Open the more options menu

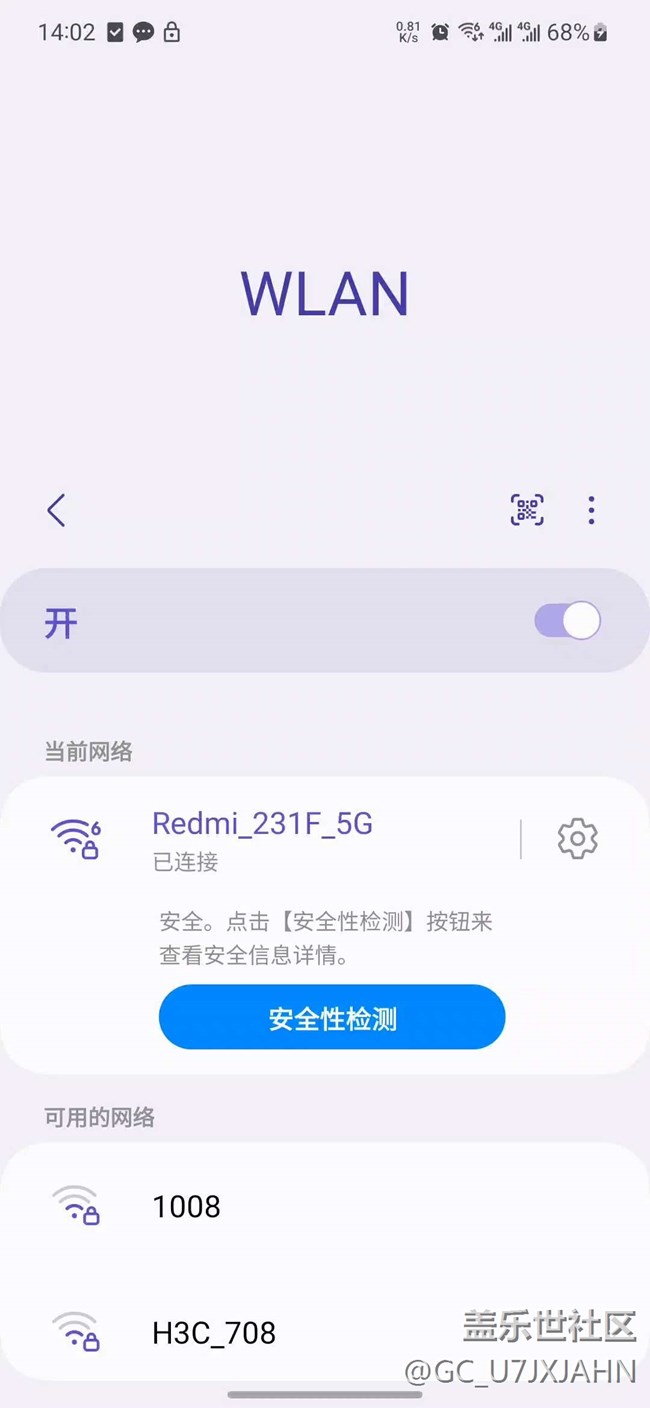point(591,510)
